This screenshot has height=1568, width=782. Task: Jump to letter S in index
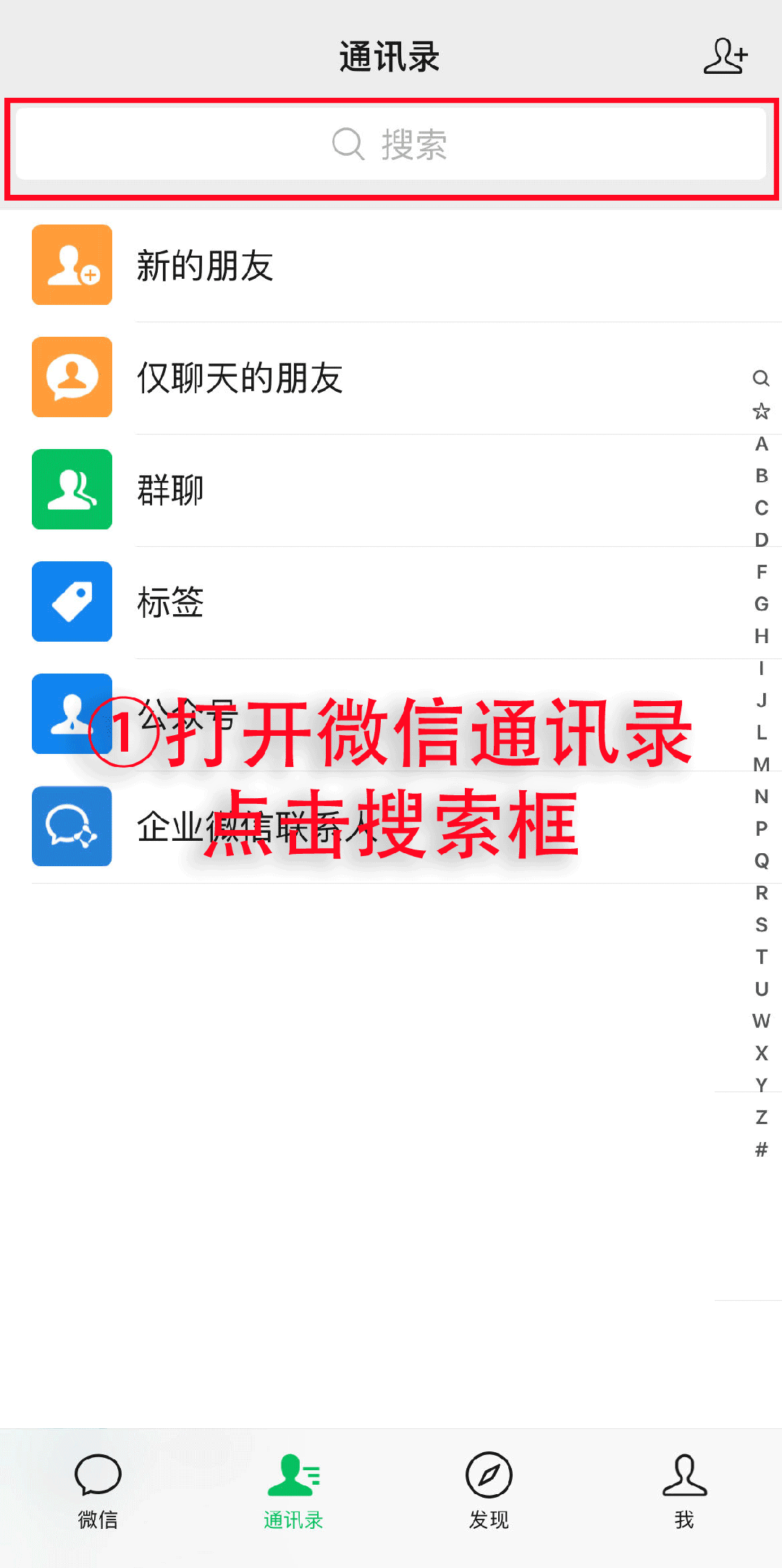[x=762, y=925]
